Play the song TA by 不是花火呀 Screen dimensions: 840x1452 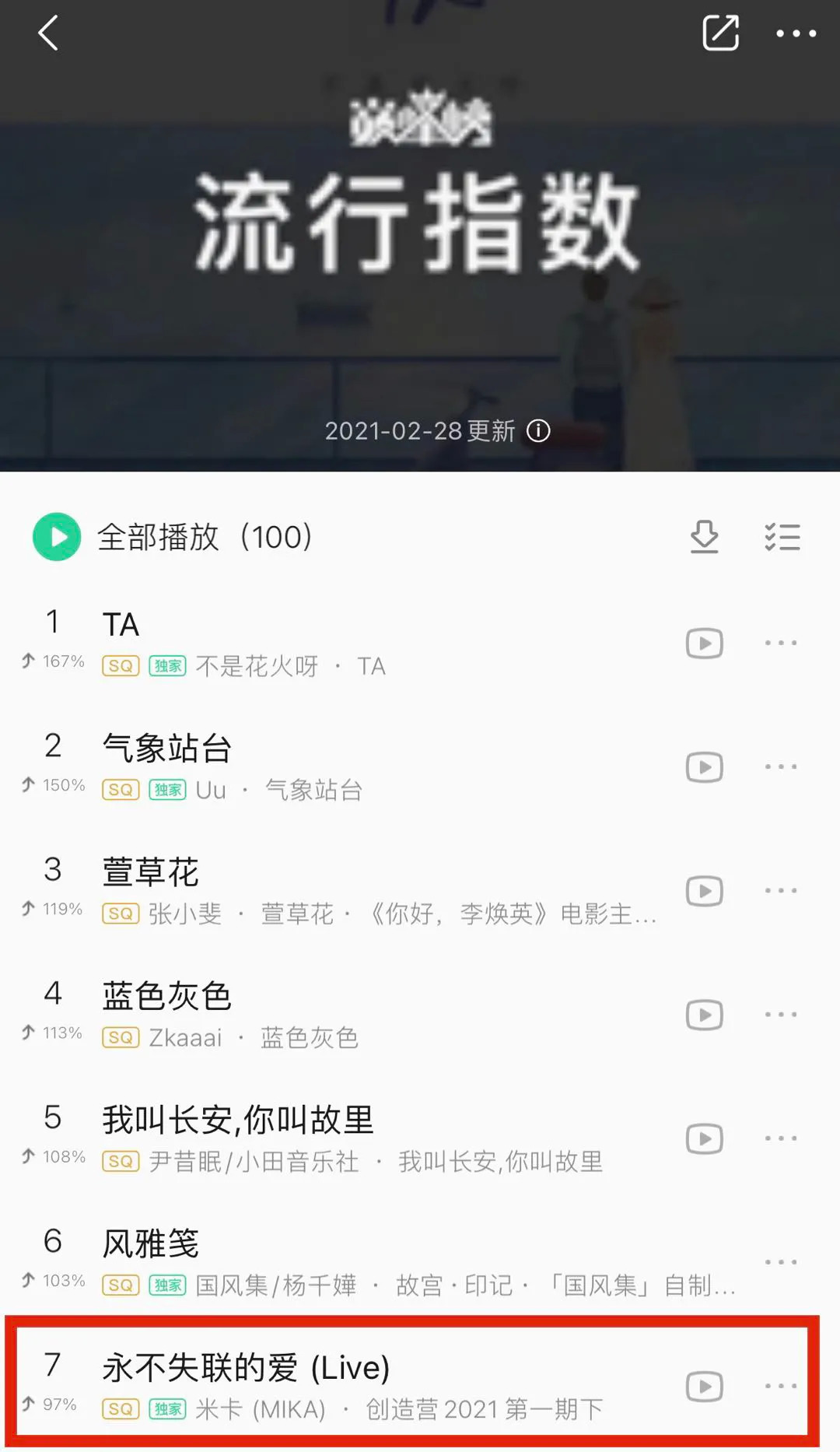tap(311, 643)
